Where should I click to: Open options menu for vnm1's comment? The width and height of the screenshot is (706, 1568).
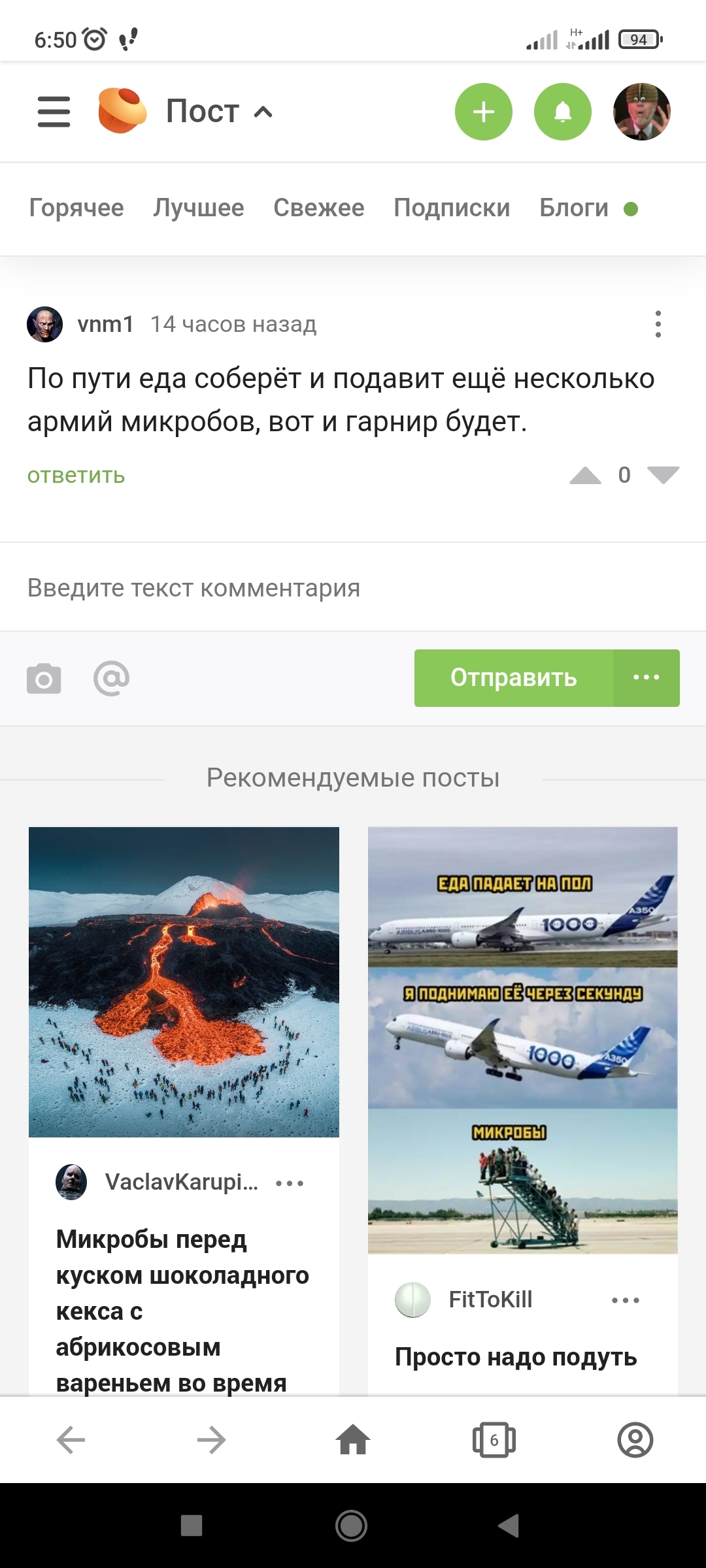click(x=658, y=324)
